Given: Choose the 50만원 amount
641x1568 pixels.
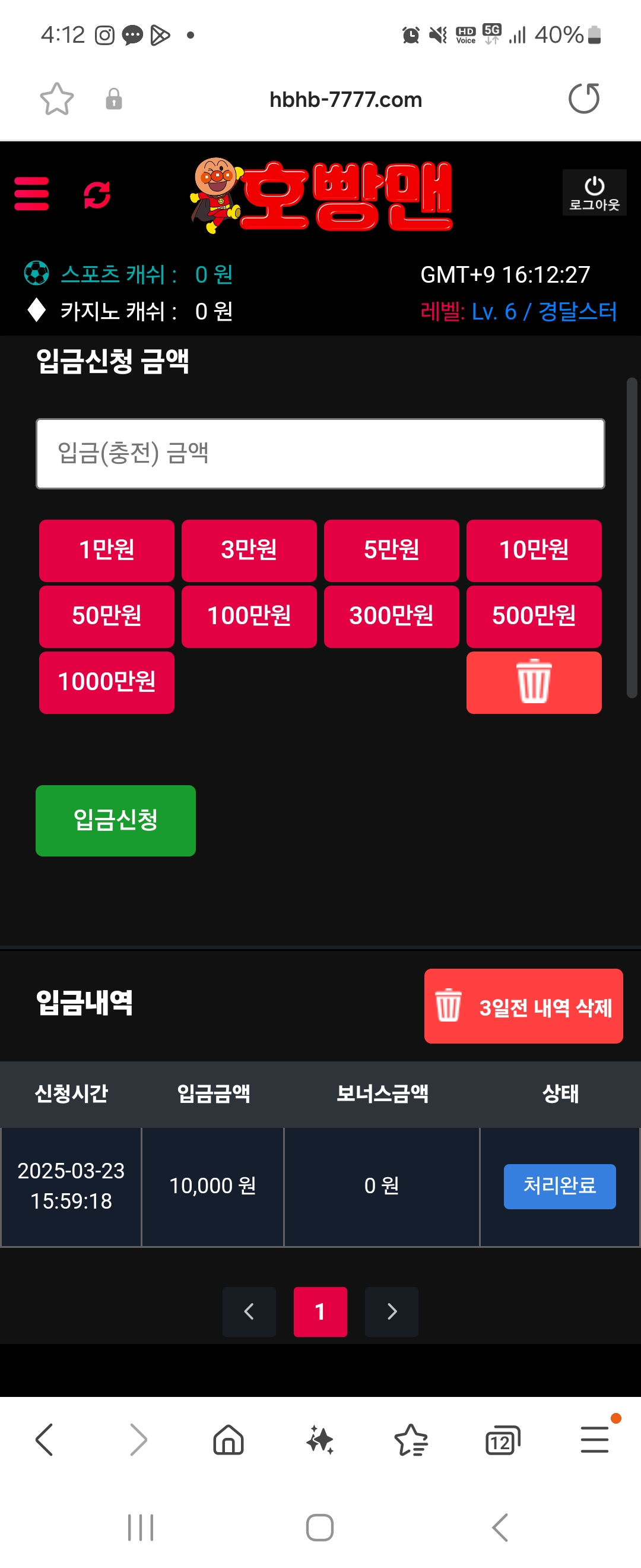Looking at the screenshot, I should point(106,616).
